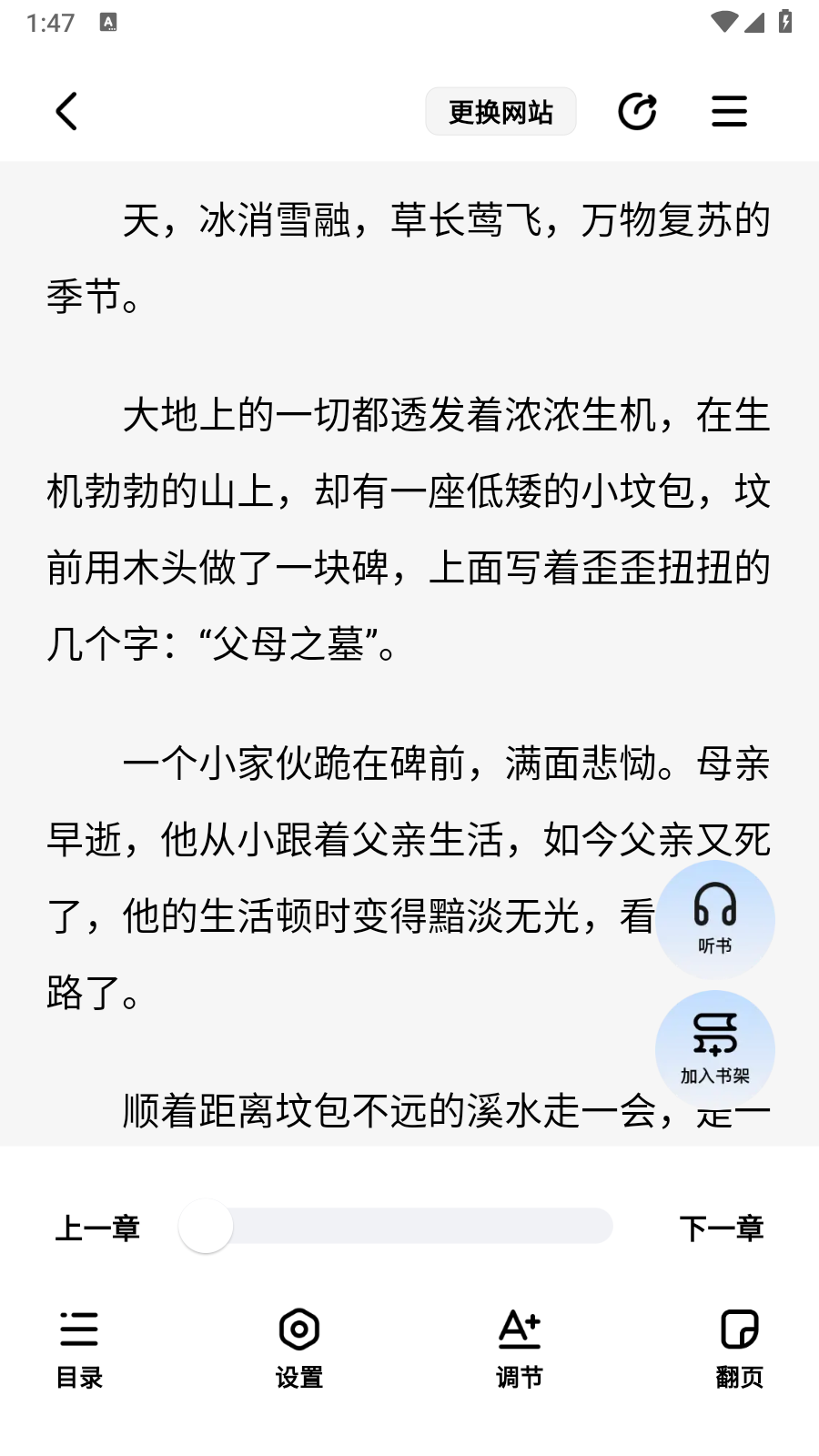Go to previous chapter with 上一章
The width and height of the screenshot is (819, 1456).
98,1228
